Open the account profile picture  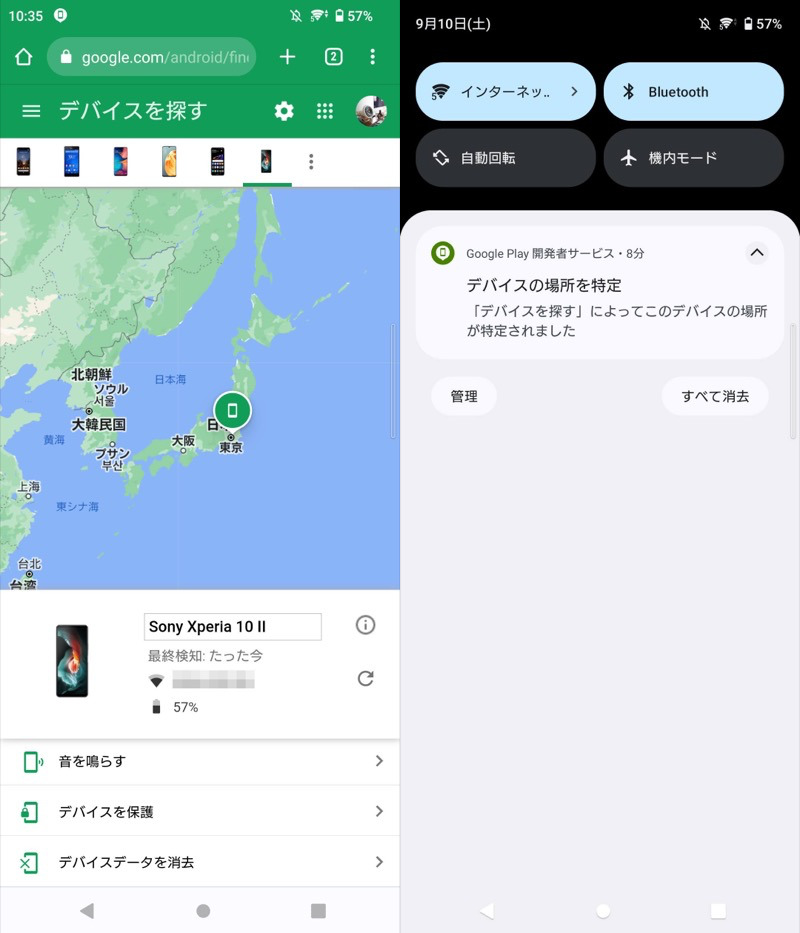point(371,111)
